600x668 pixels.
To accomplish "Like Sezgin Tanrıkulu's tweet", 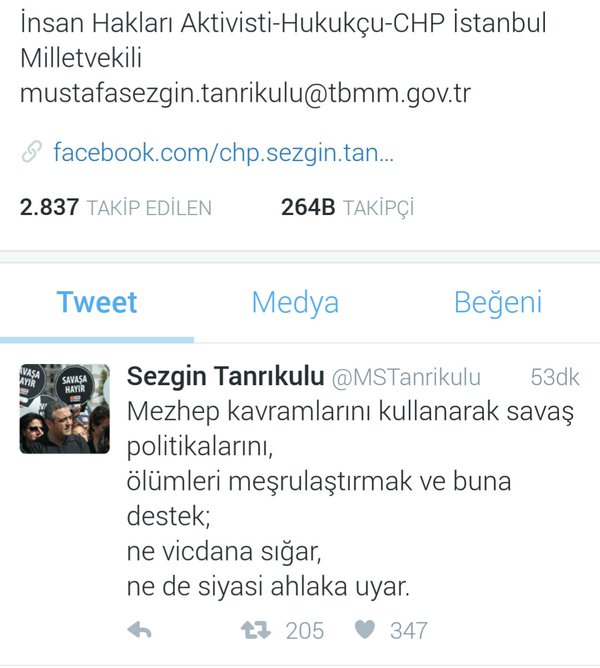I will (365, 630).
